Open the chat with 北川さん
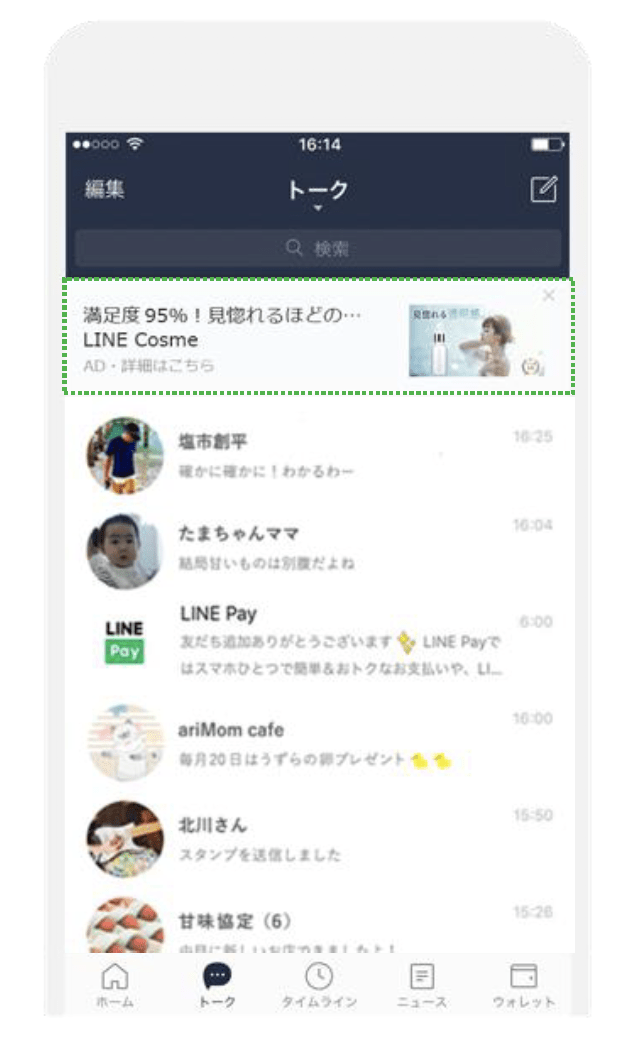This screenshot has height=1044, width=634. point(318,838)
